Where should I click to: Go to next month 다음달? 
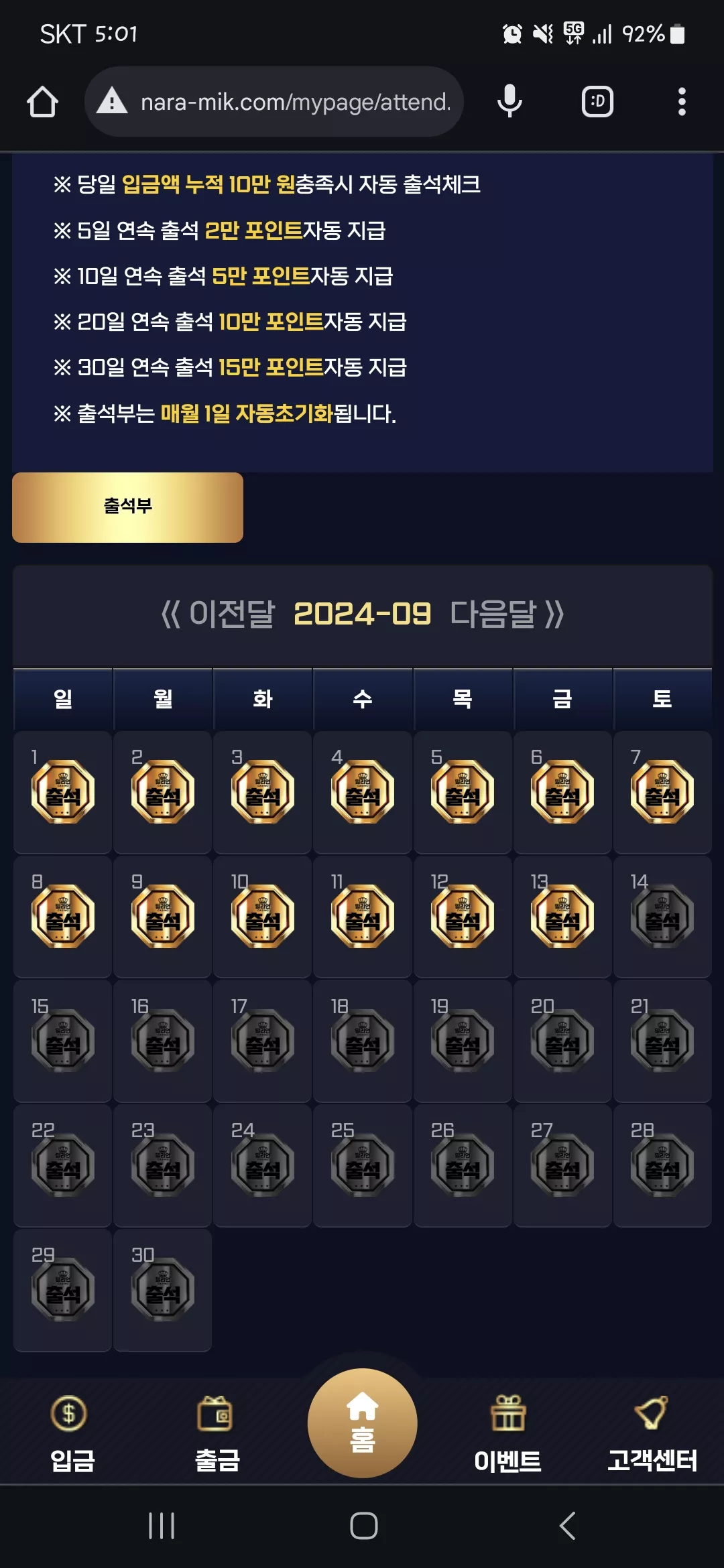[x=507, y=614]
